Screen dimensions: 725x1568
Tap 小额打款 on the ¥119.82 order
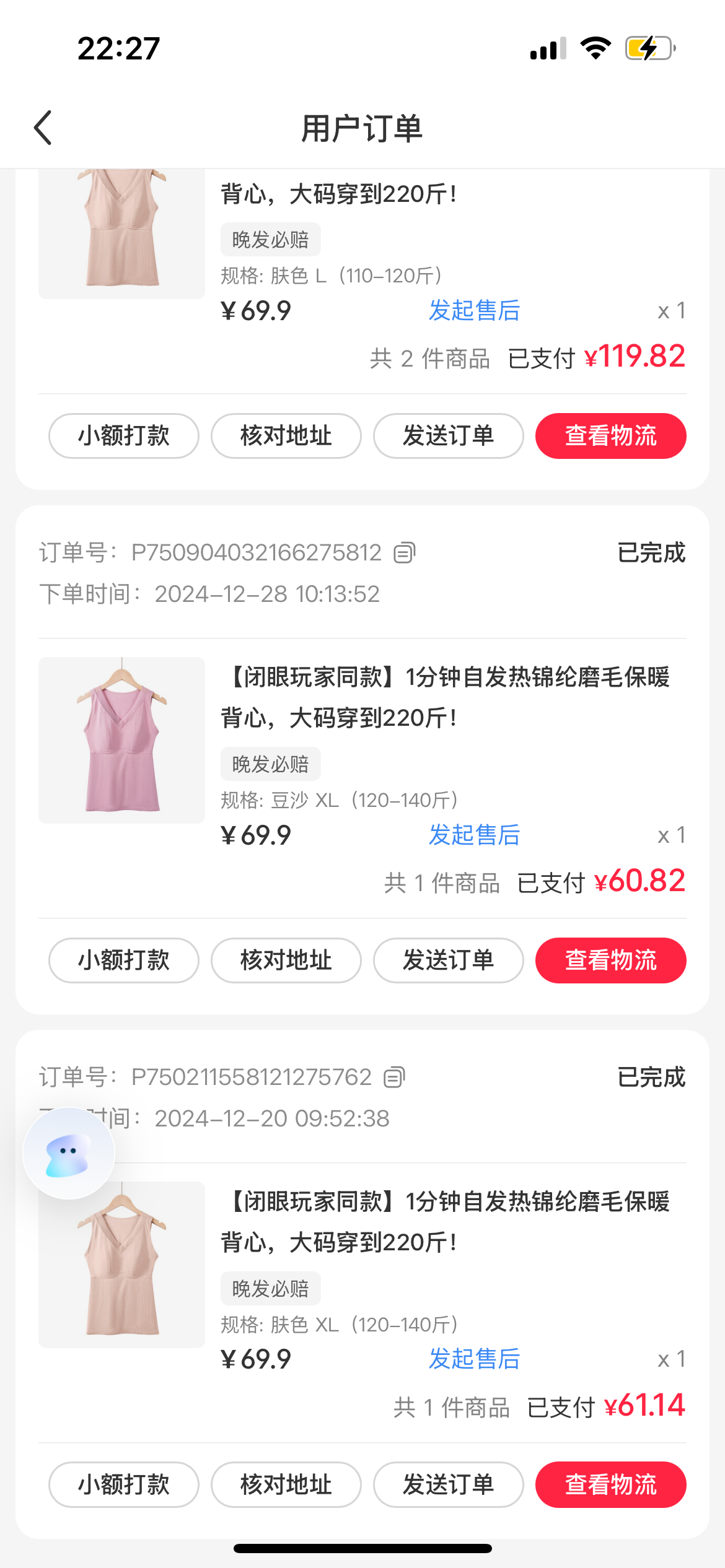tap(124, 436)
